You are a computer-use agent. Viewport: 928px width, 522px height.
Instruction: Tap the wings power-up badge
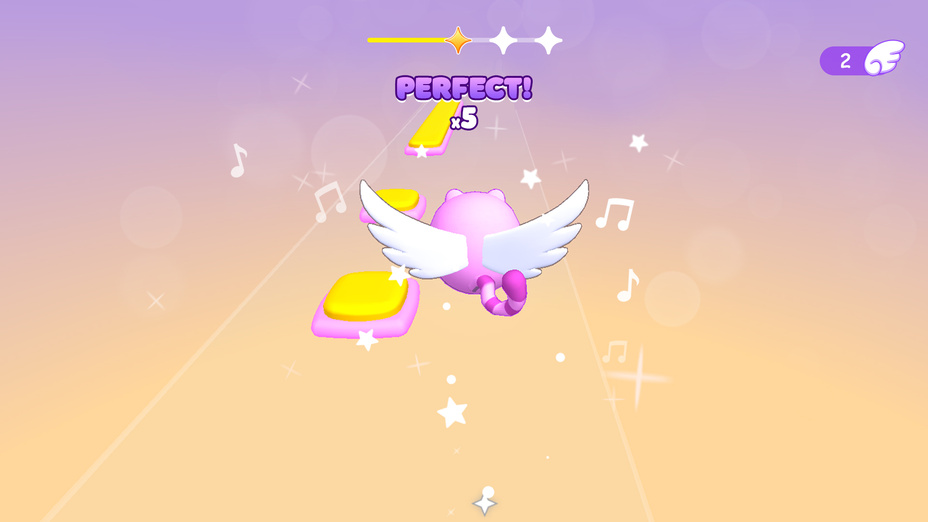(x=862, y=60)
